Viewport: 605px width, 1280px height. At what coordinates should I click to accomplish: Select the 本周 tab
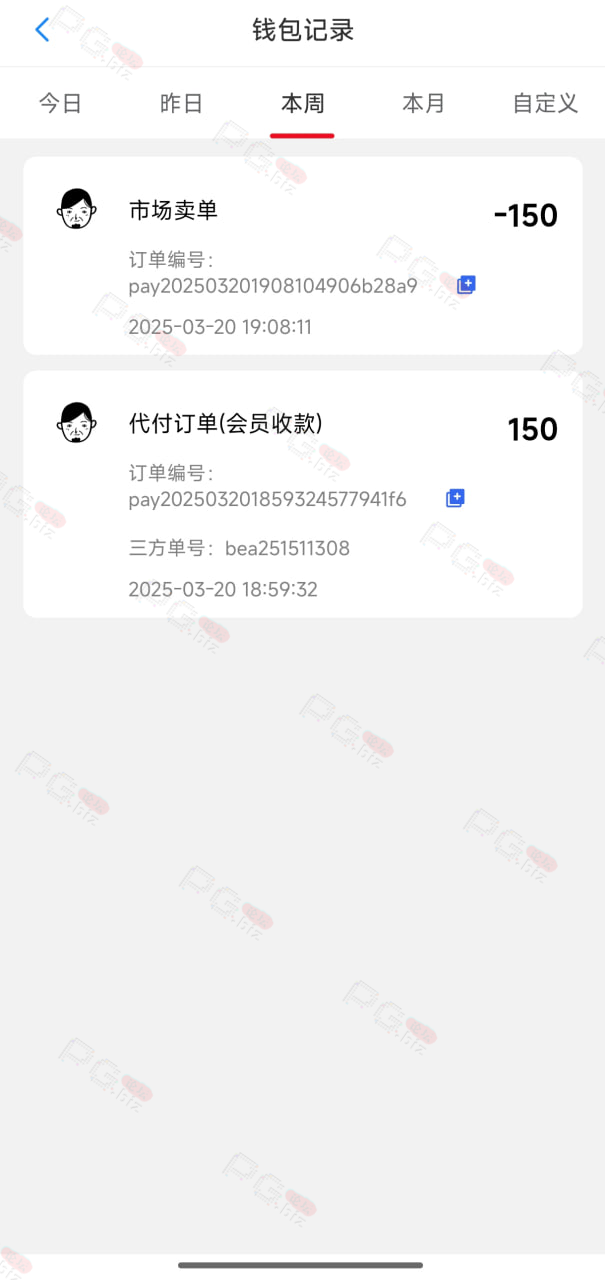[302, 103]
